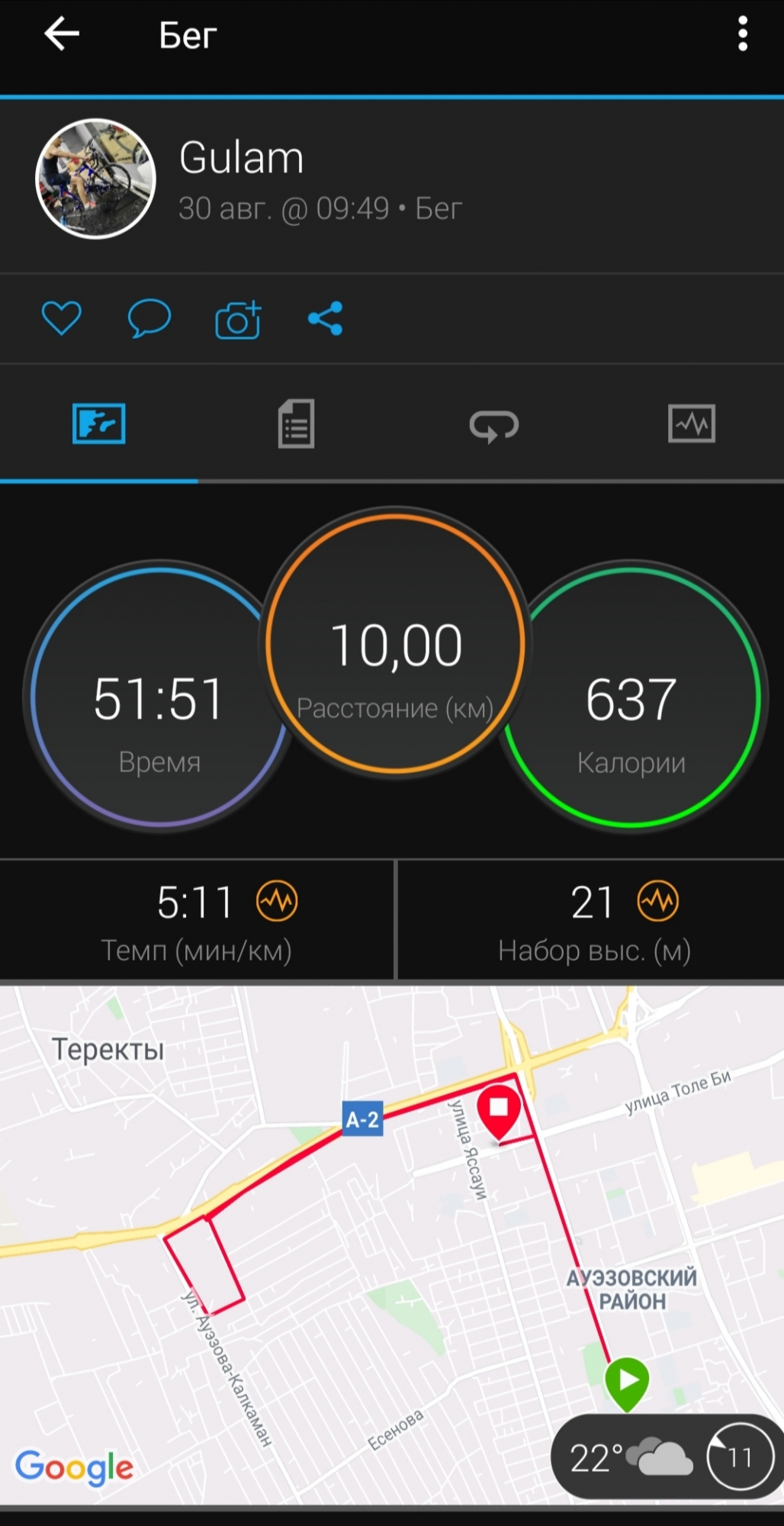Screen dimensions: 784x1526
Task: Go back from the Бег activity screen
Action: click(62, 34)
